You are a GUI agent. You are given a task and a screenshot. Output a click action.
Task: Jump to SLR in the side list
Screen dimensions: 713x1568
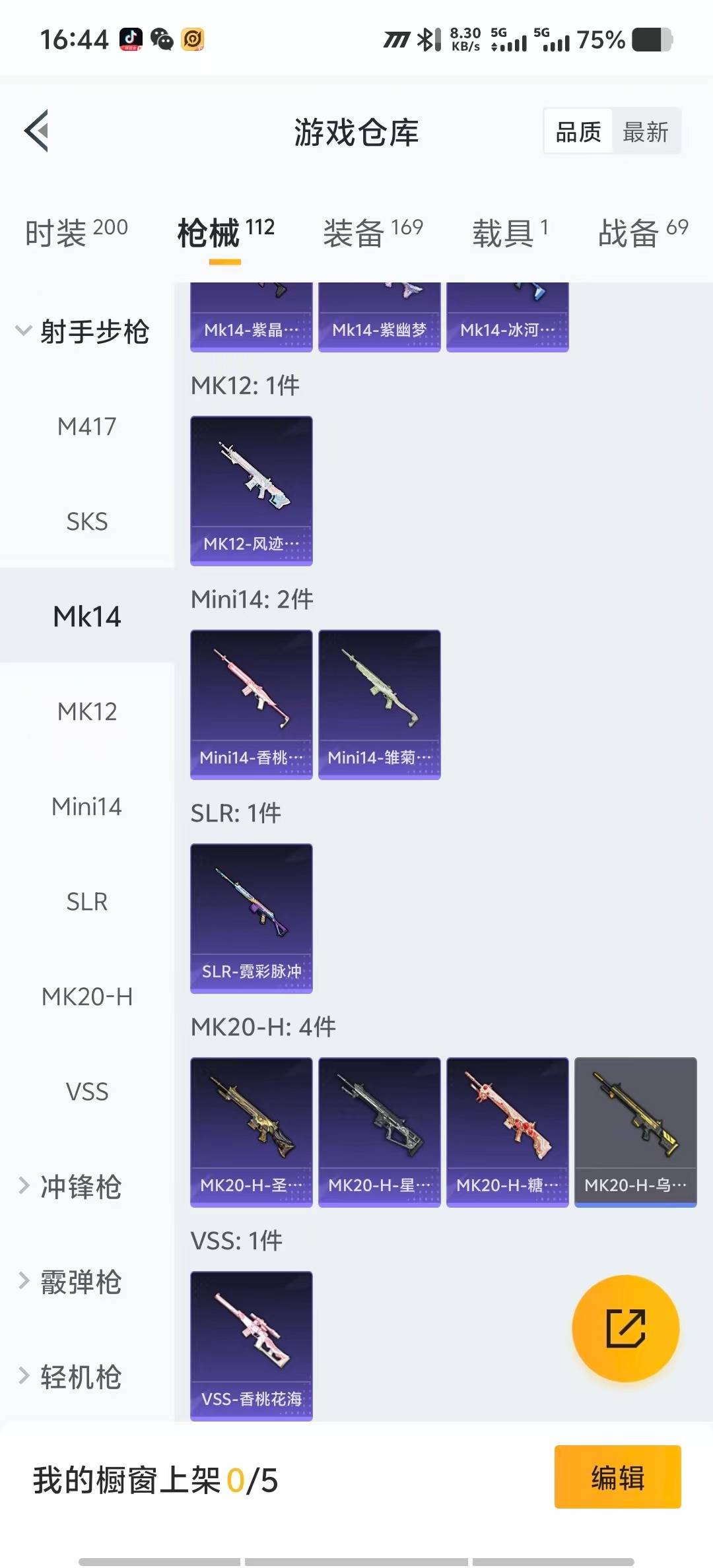pos(86,901)
